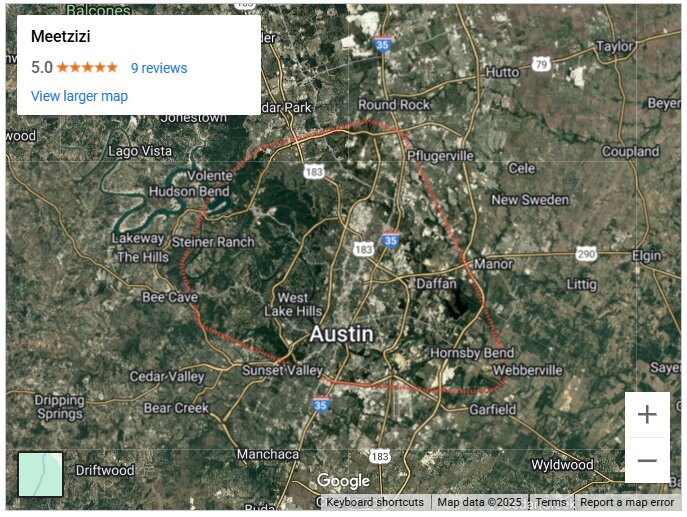The height and width of the screenshot is (517, 687).
Task: Tap View larger map
Action: click(79, 96)
